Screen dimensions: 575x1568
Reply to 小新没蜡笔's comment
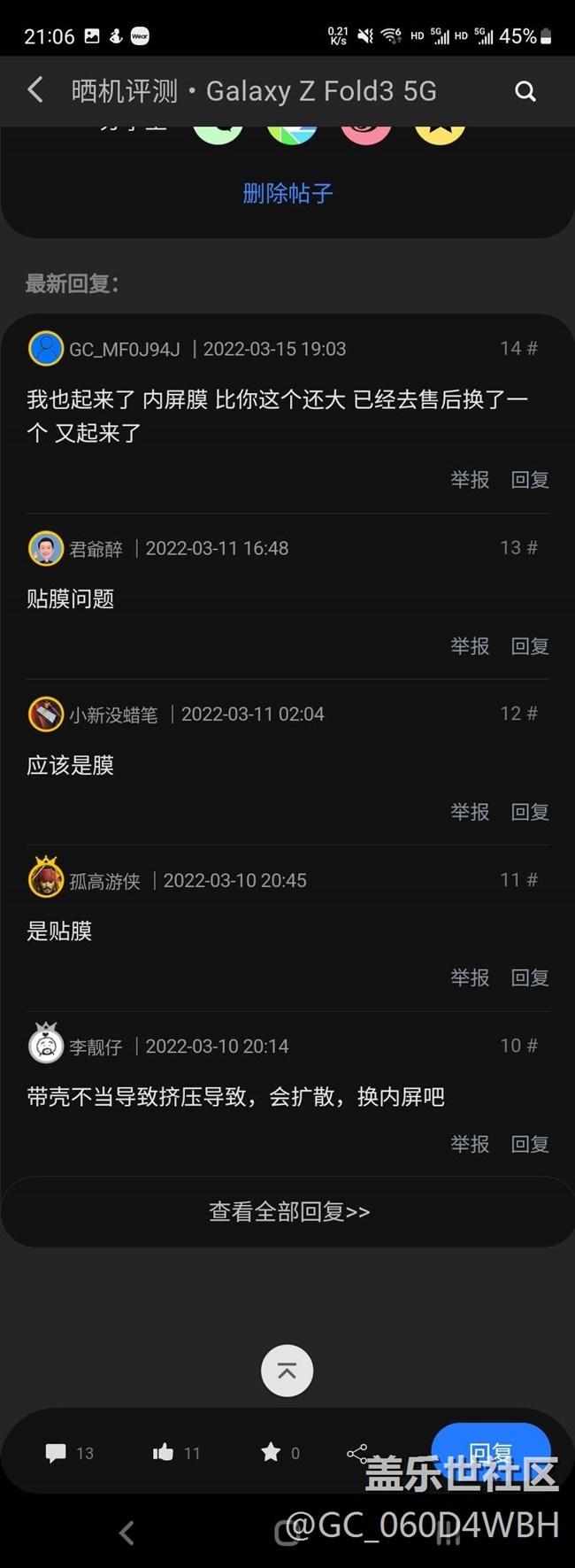530,812
